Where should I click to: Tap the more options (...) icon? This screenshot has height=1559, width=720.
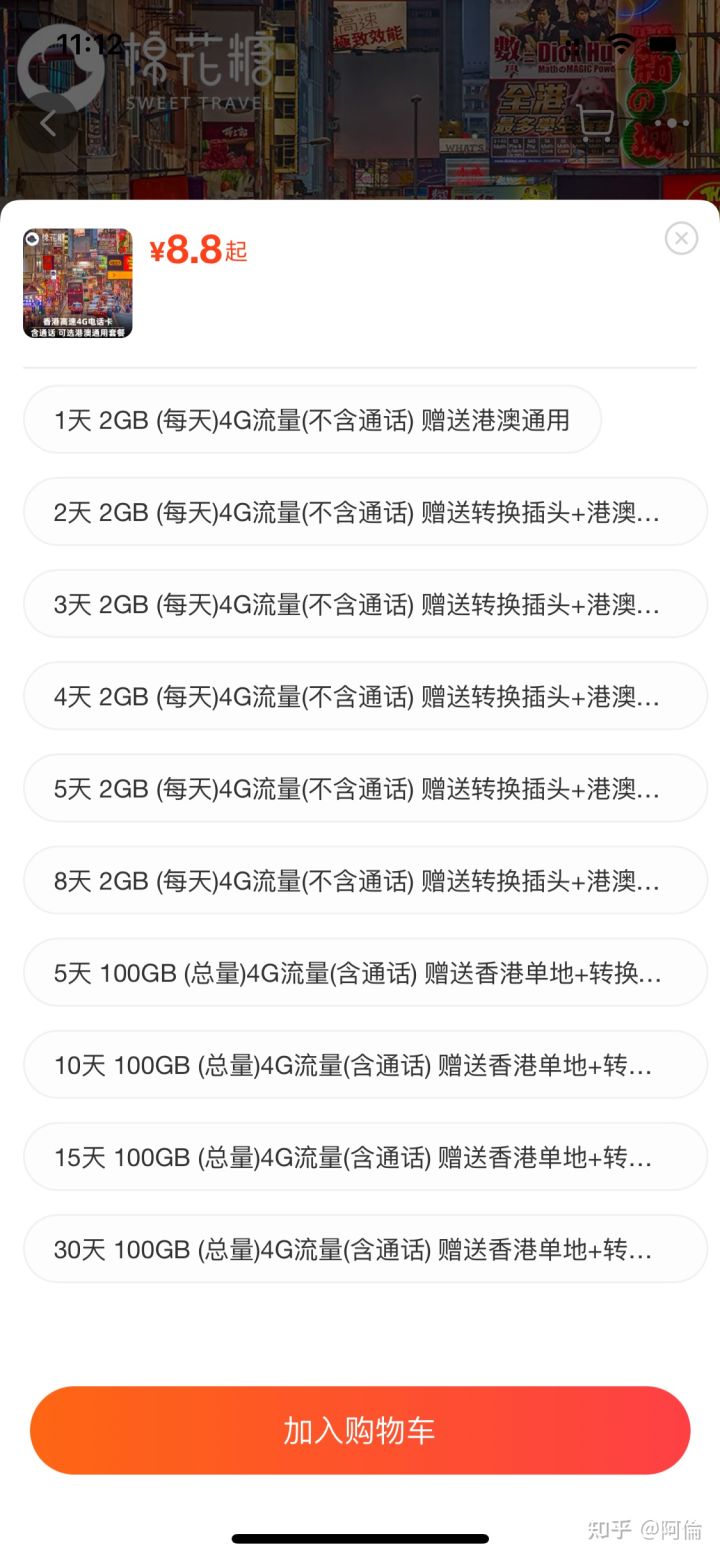672,123
